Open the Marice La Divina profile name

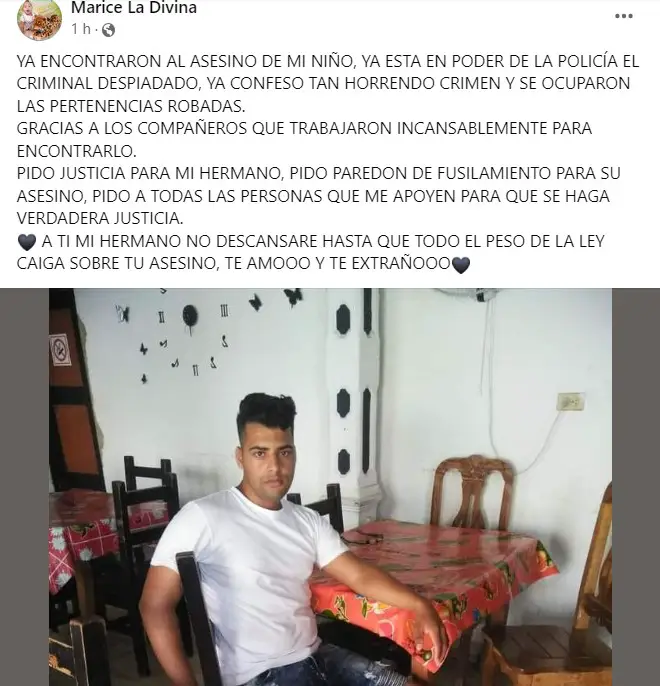pos(134,8)
